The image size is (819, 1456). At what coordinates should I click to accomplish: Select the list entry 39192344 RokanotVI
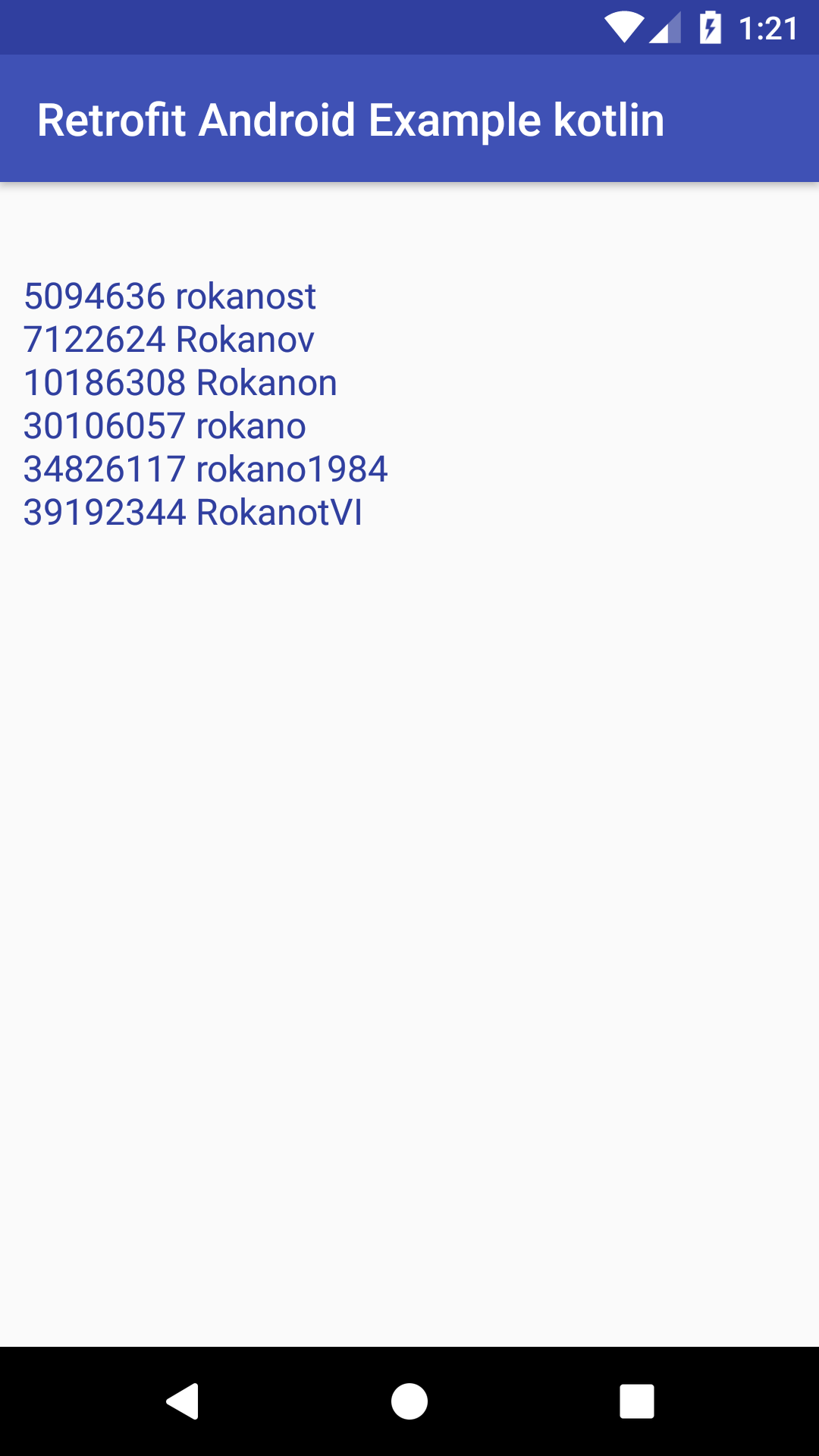coord(192,512)
